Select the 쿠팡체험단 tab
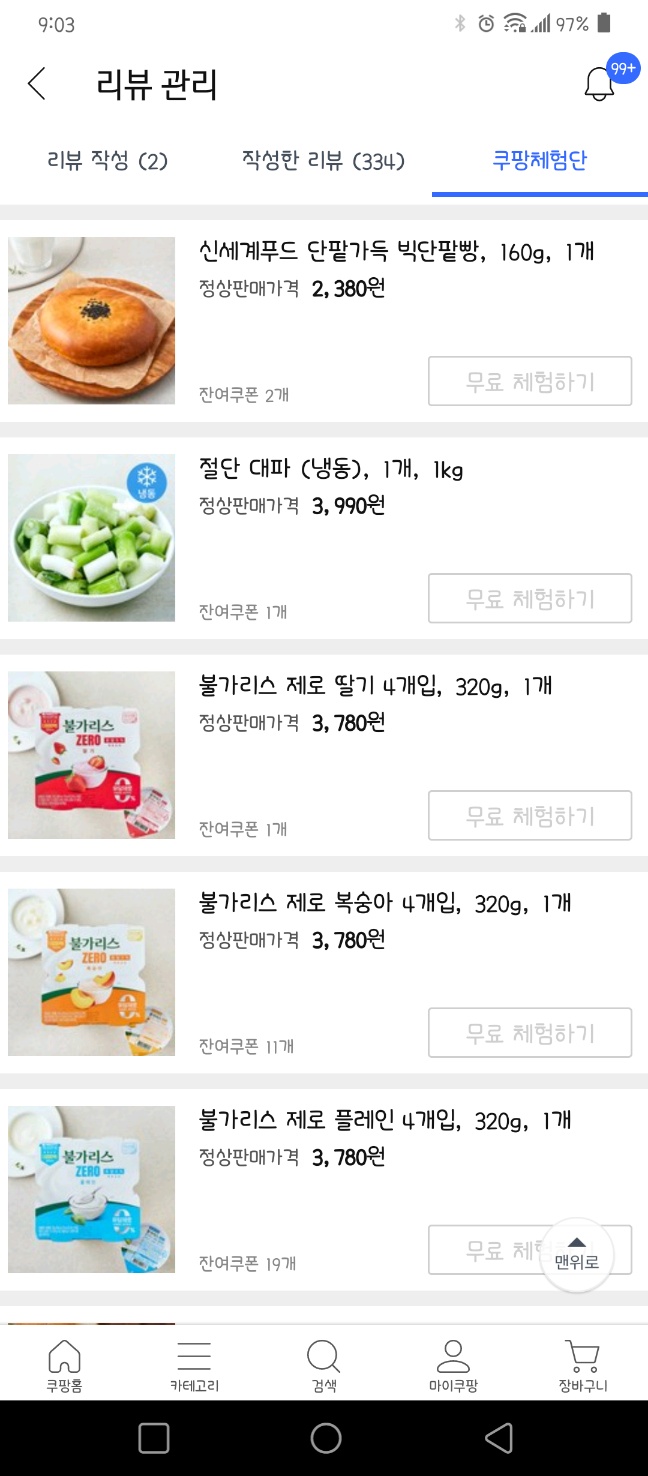This screenshot has width=648, height=1476. click(x=540, y=161)
